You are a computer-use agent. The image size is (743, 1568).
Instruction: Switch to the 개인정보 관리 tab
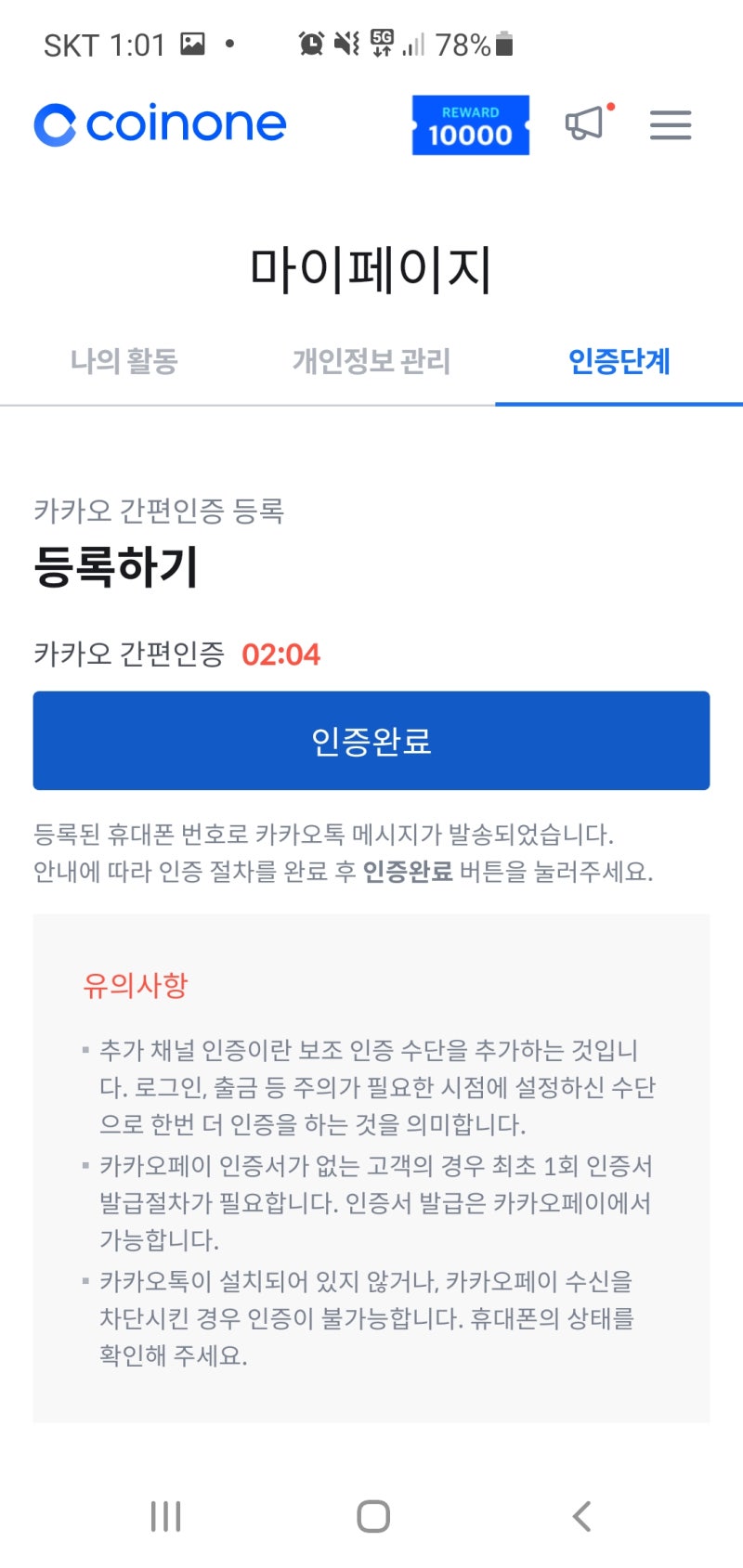tap(370, 362)
